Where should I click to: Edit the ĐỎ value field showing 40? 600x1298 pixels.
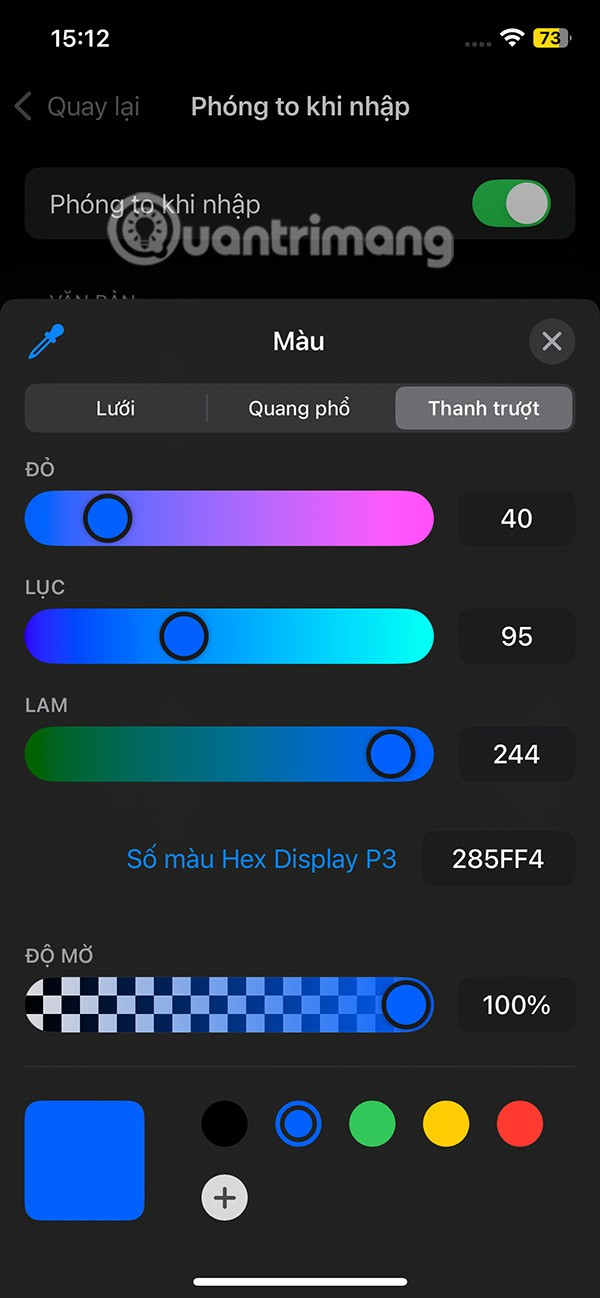(516, 518)
